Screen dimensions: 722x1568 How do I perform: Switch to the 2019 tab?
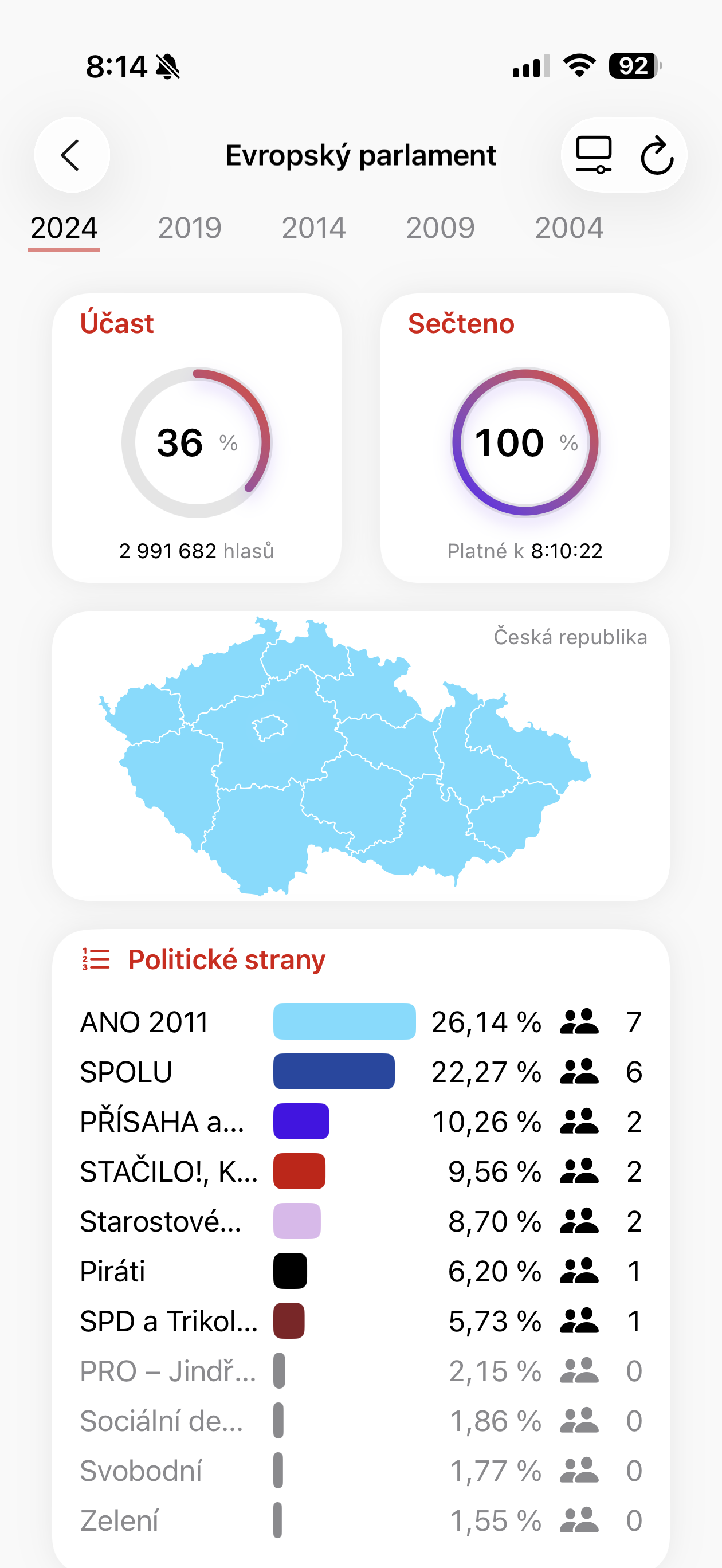click(189, 228)
